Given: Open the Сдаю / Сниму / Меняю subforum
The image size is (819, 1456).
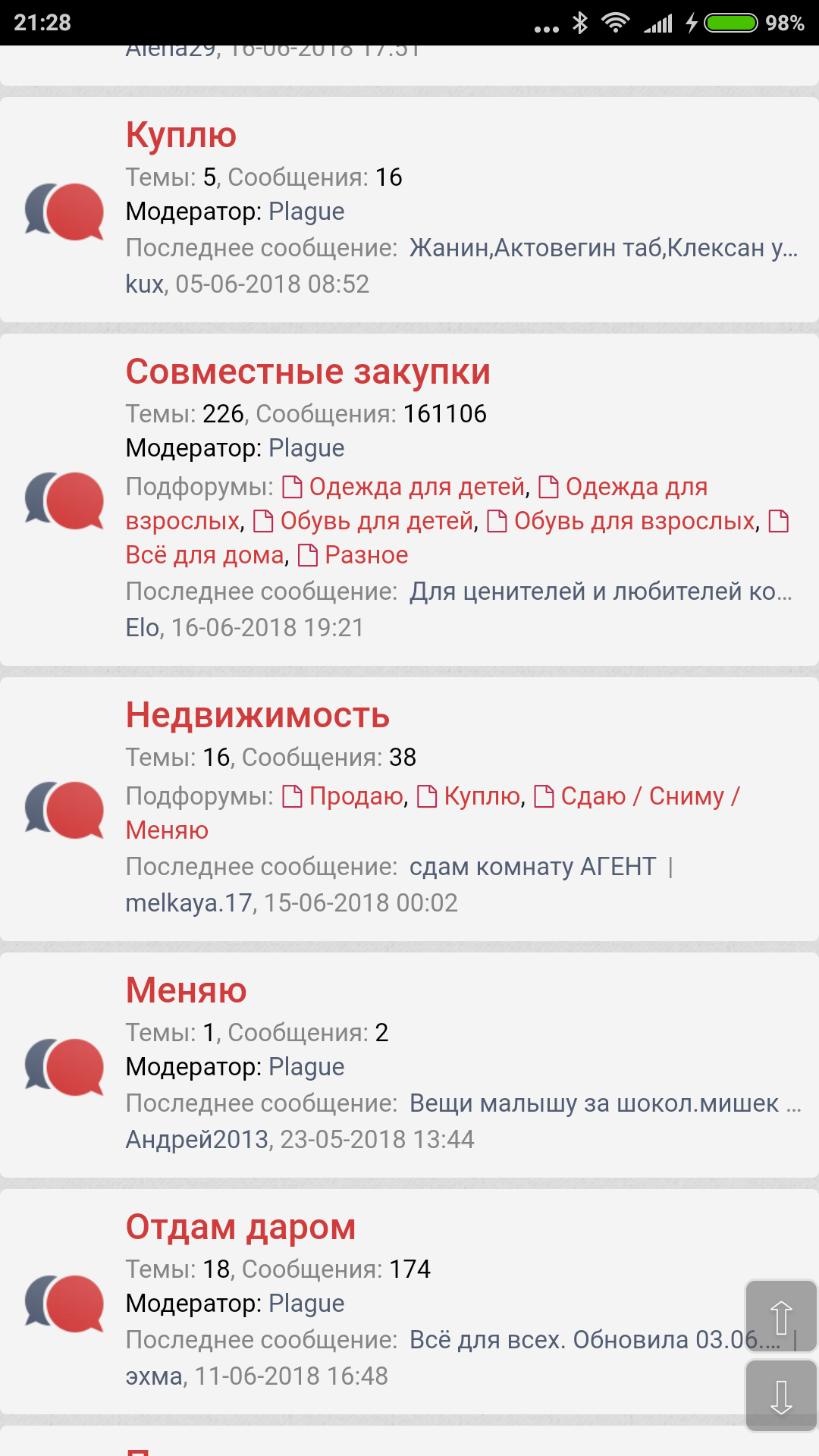Looking at the screenshot, I should (x=649, y=796).
